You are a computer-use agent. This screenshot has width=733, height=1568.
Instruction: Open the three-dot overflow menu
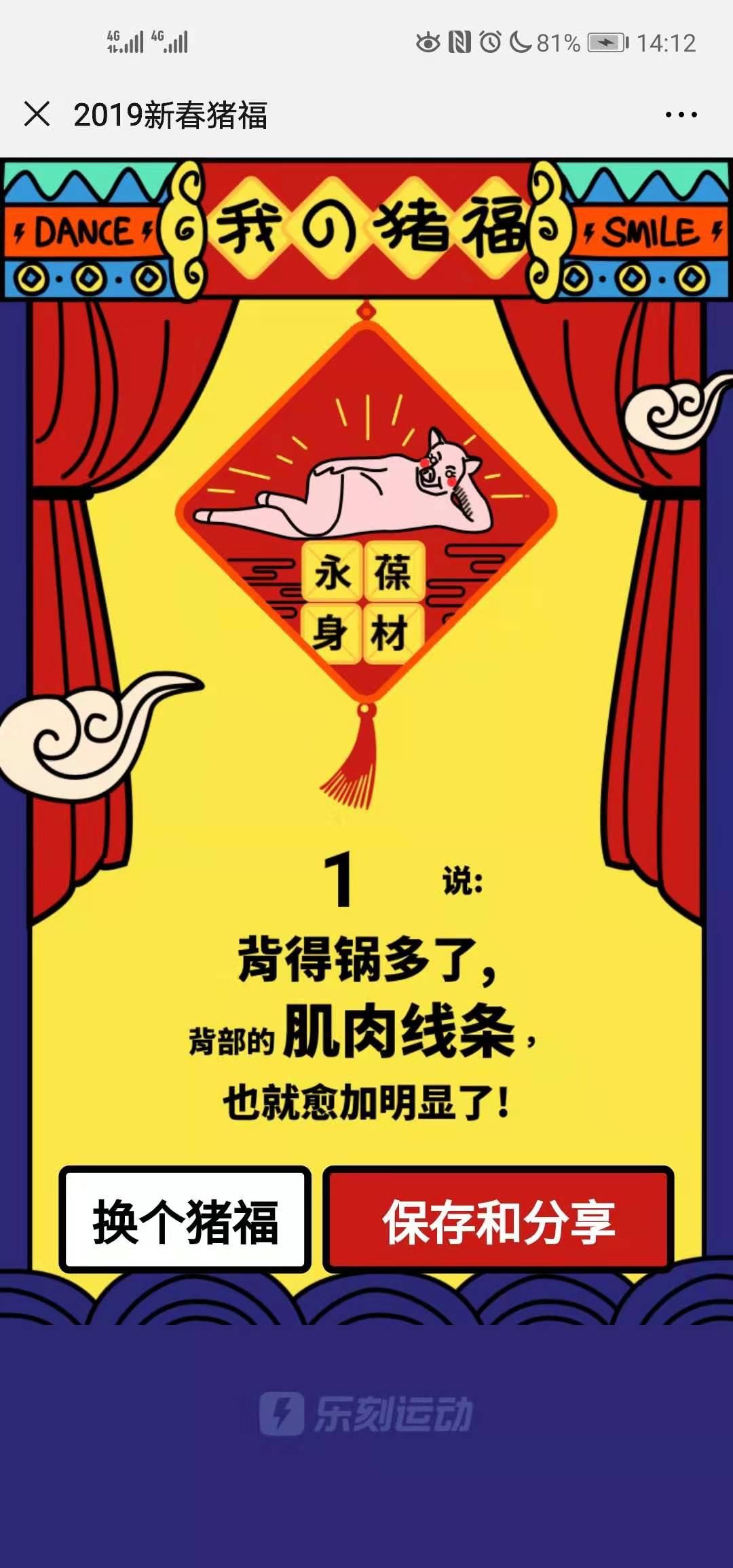click(x=681, y=115)
